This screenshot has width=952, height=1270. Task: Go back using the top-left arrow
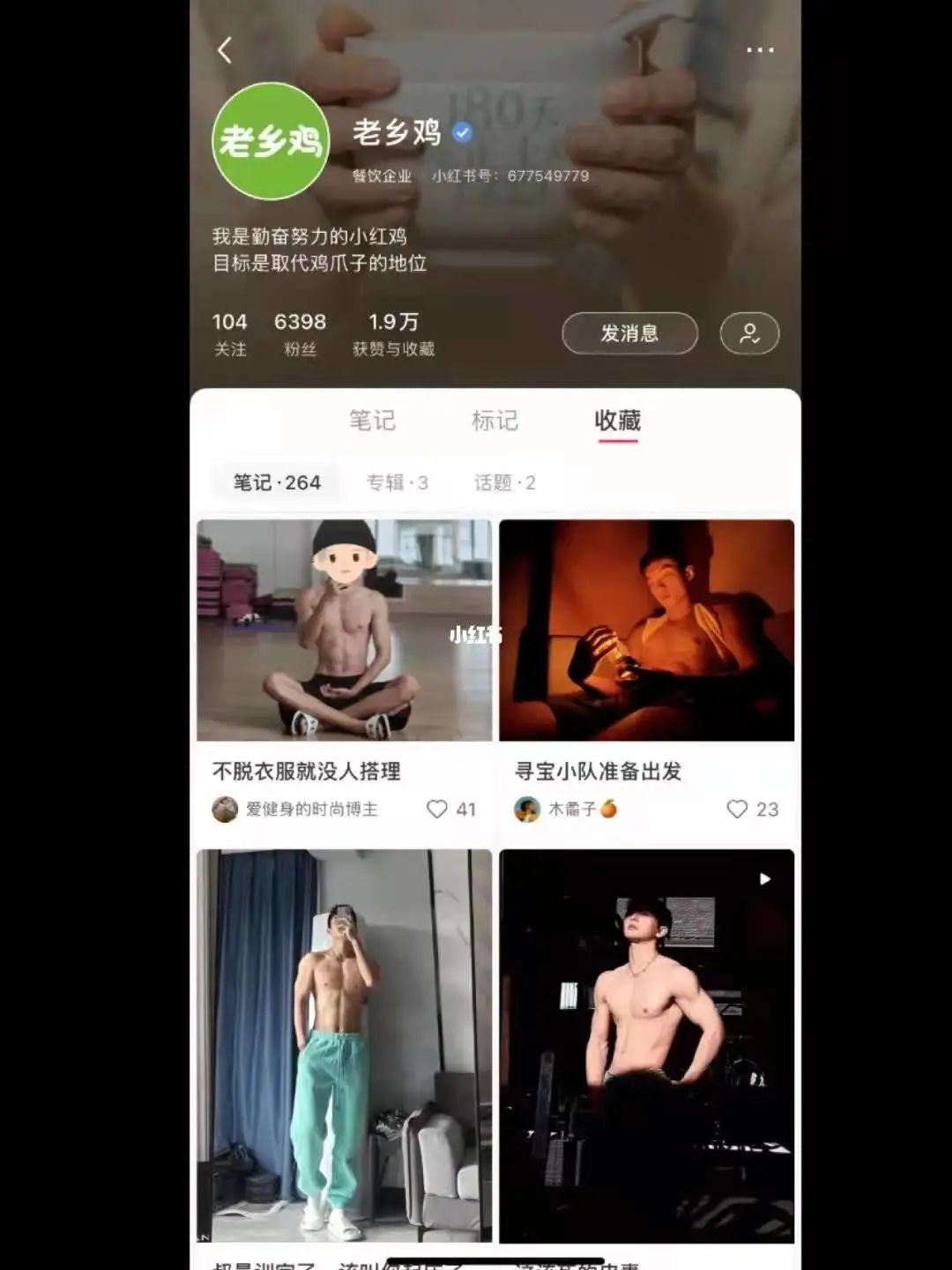pos(225,50)
